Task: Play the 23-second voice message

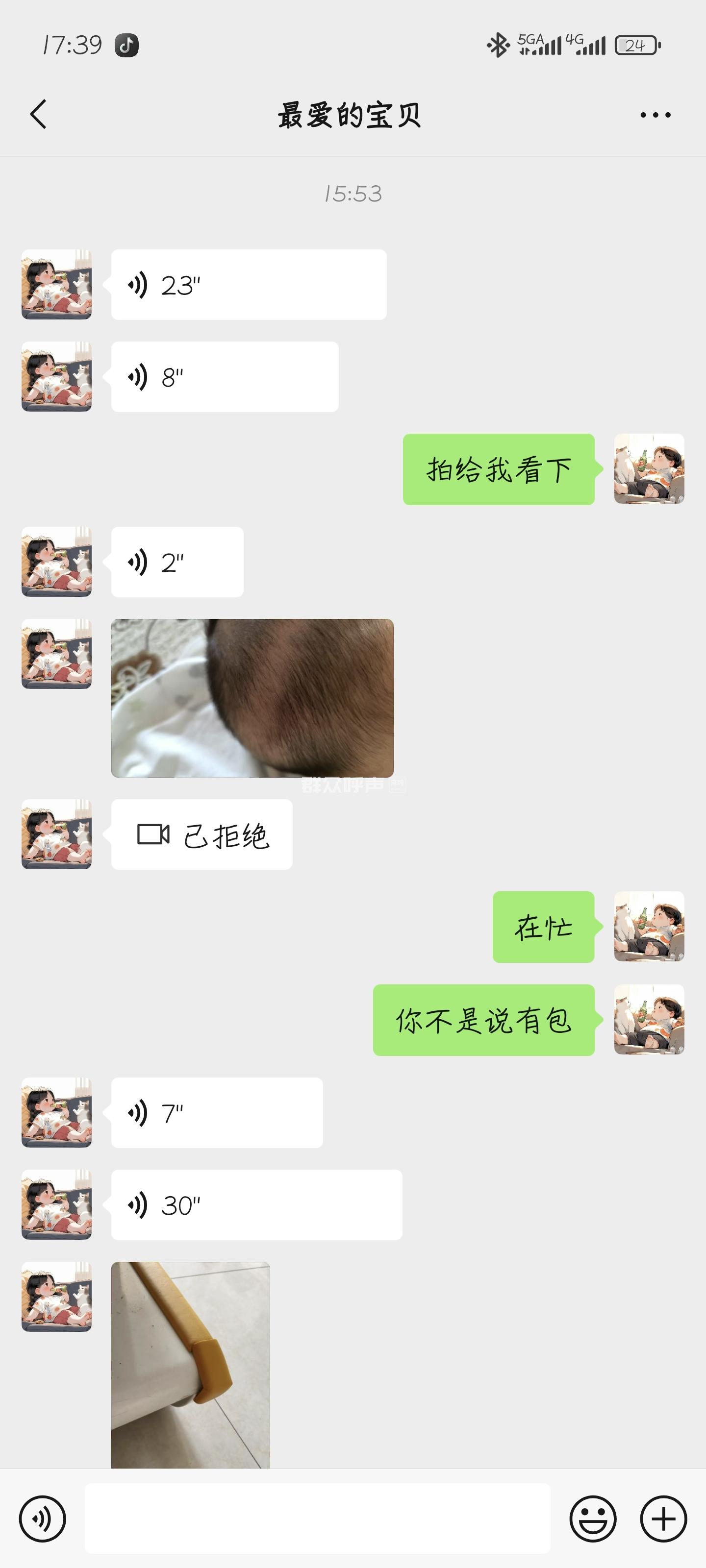Action: tap(249, 285)
